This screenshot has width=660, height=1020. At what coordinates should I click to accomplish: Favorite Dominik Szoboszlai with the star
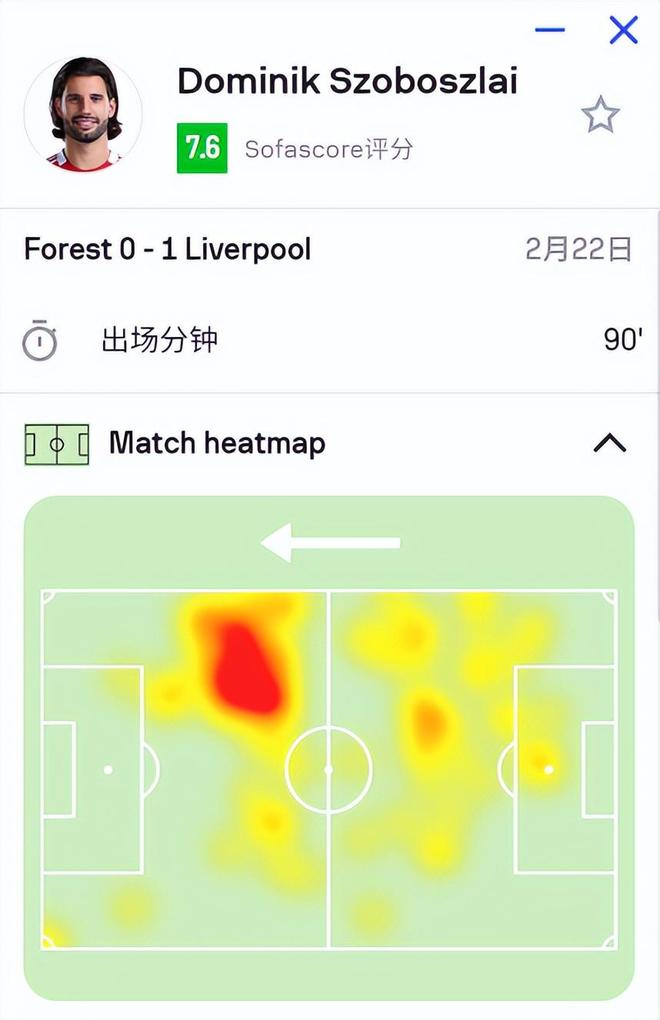(600, 116)
